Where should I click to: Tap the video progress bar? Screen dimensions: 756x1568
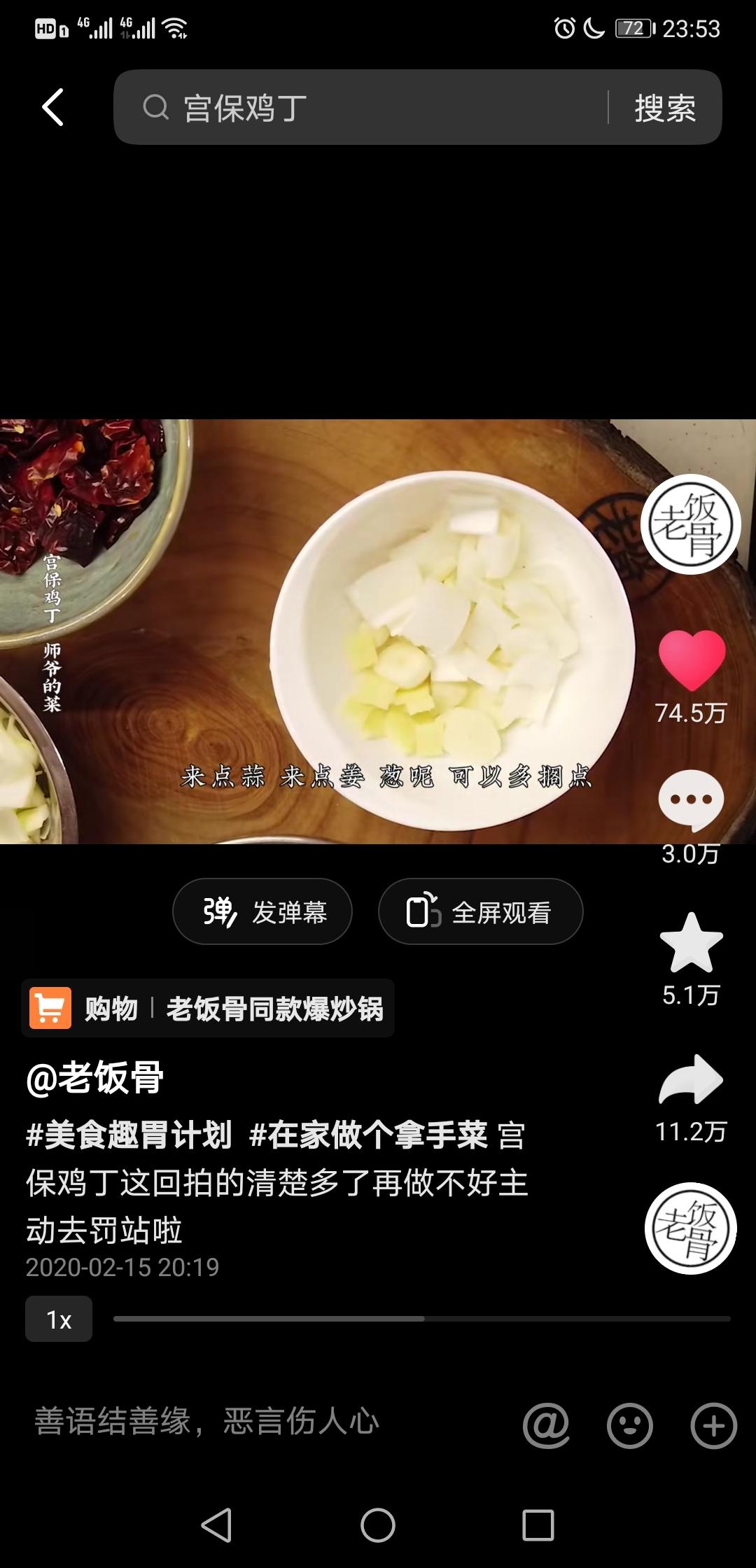click(421, 1319)
